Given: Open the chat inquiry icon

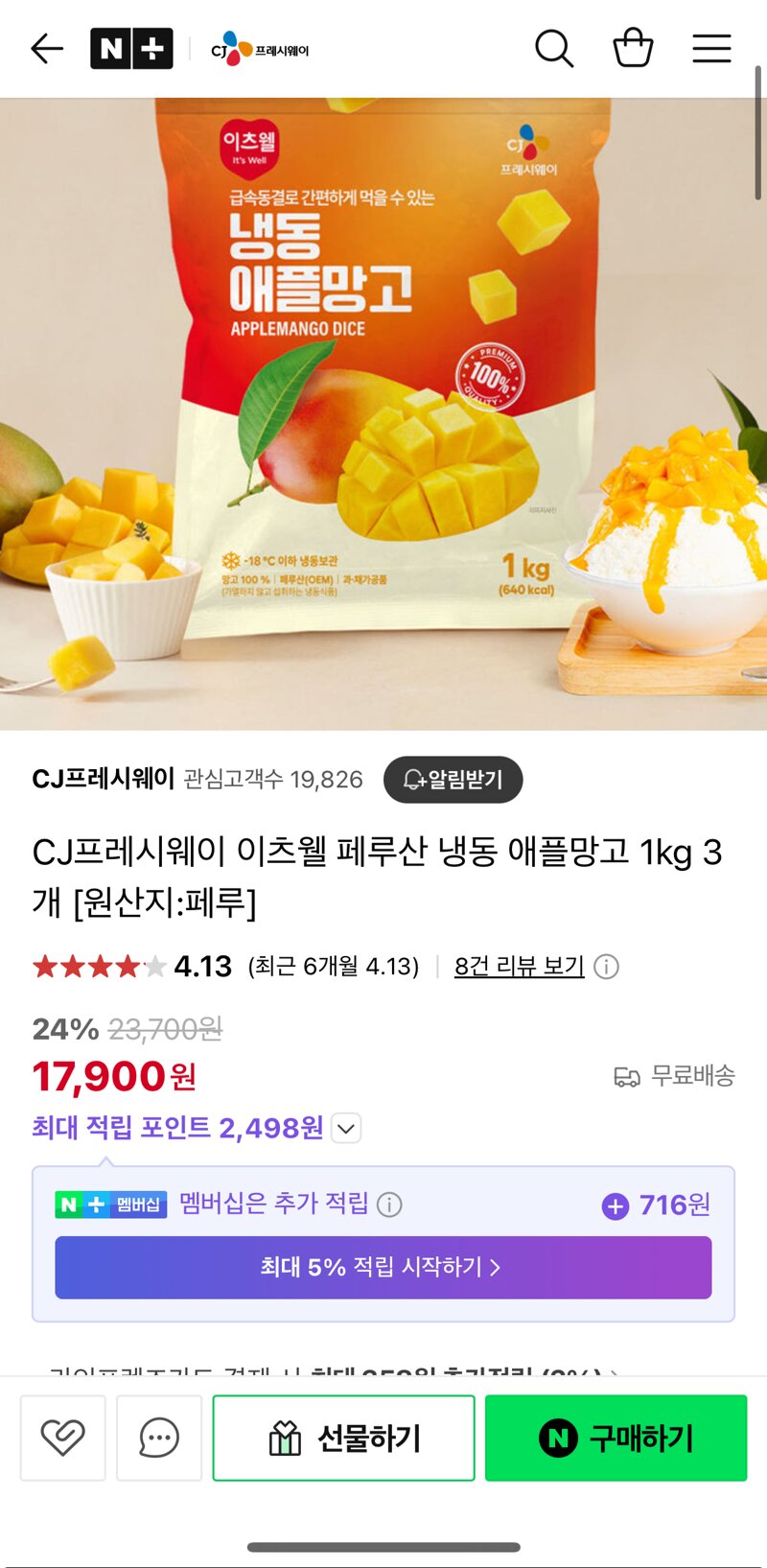Looking at the screenshot, I should pyautogui.click(x=159, y=1438).
